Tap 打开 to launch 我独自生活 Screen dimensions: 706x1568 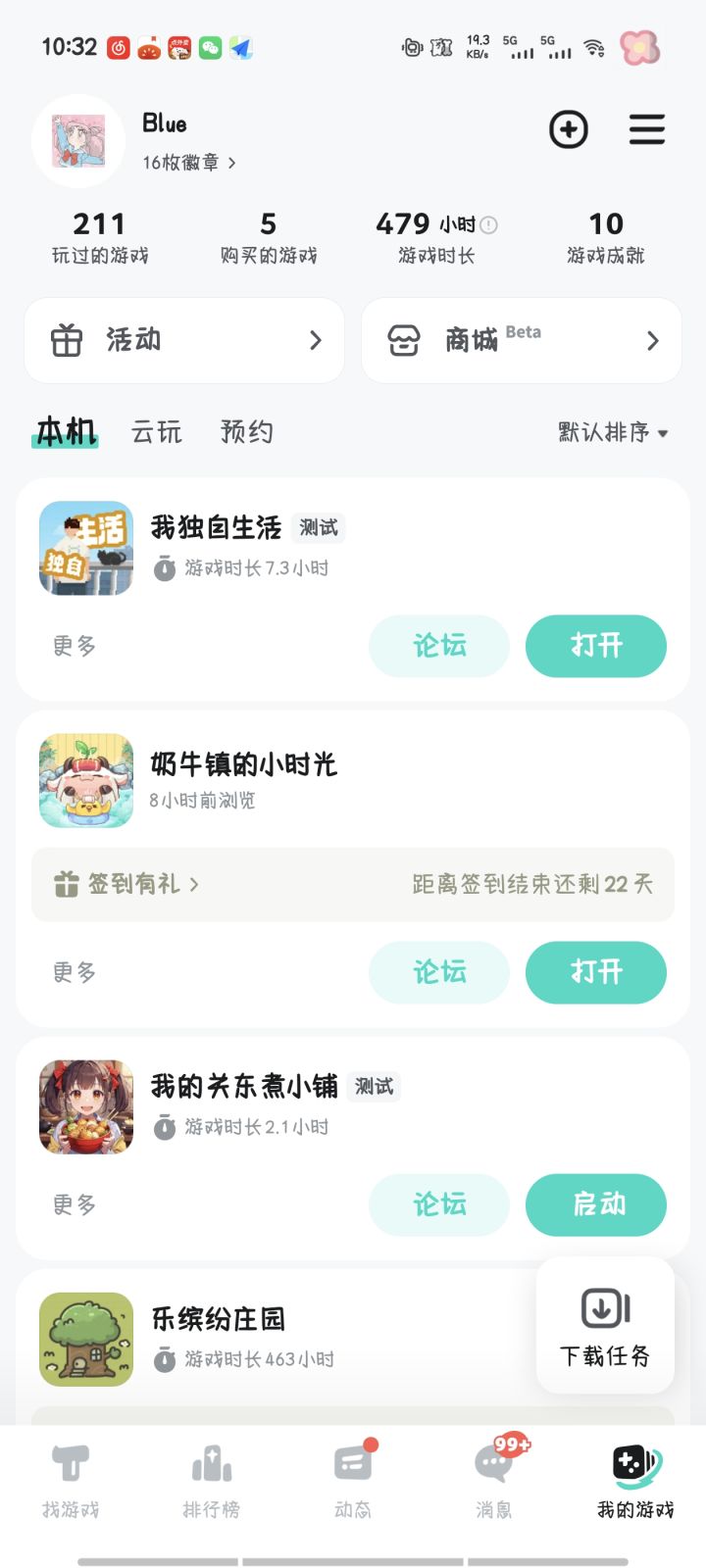(x=596, y=647)
